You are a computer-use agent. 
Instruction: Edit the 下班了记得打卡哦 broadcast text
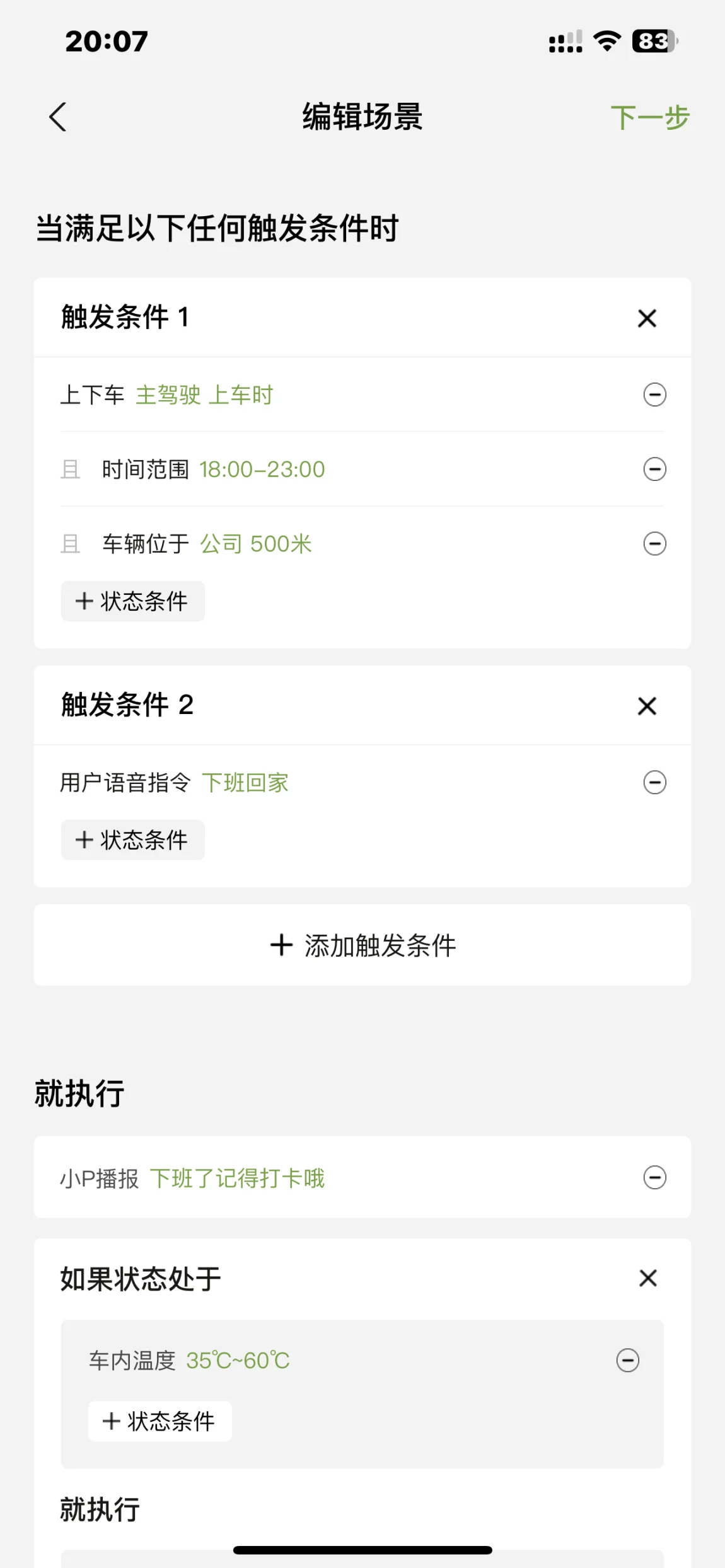237,1178
